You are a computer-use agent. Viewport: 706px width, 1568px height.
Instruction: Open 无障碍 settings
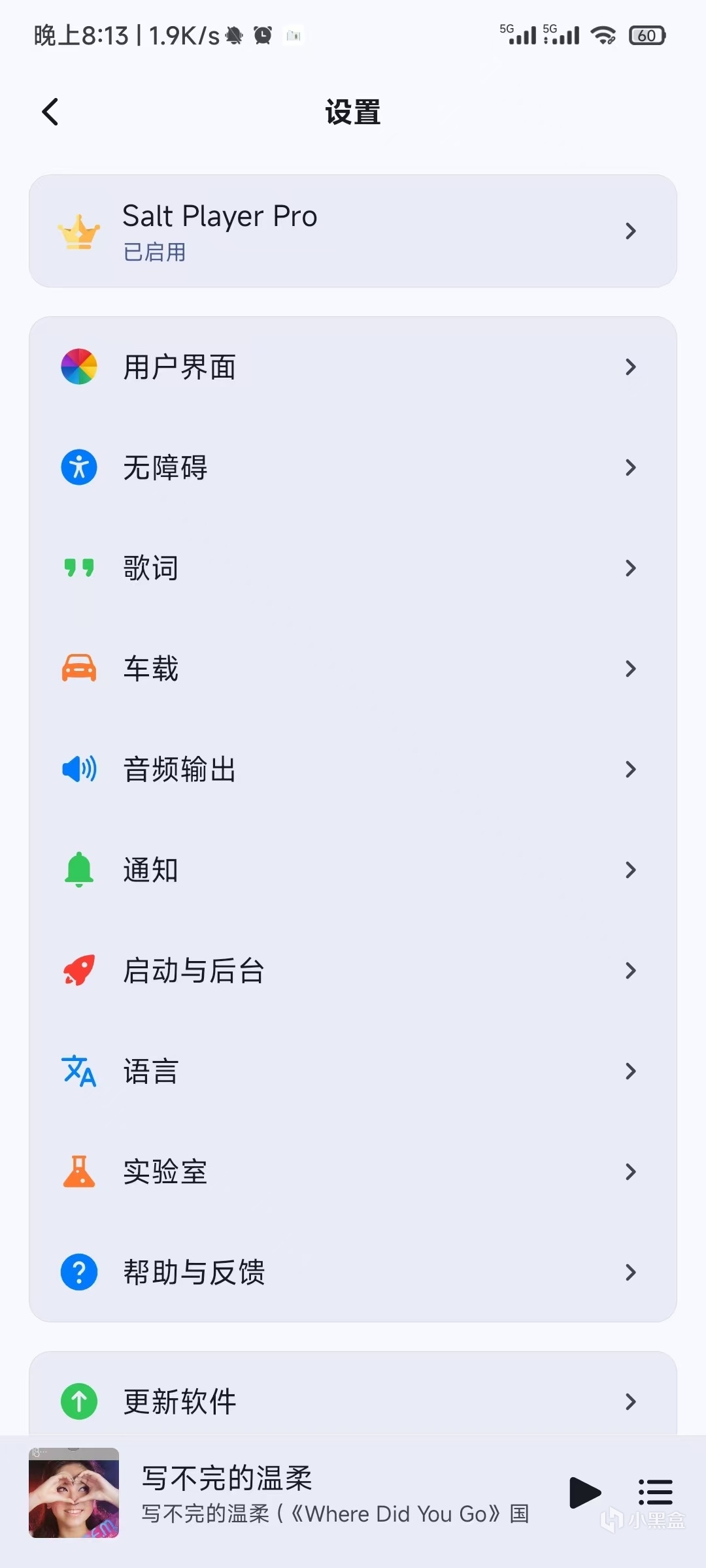(353, 468)
